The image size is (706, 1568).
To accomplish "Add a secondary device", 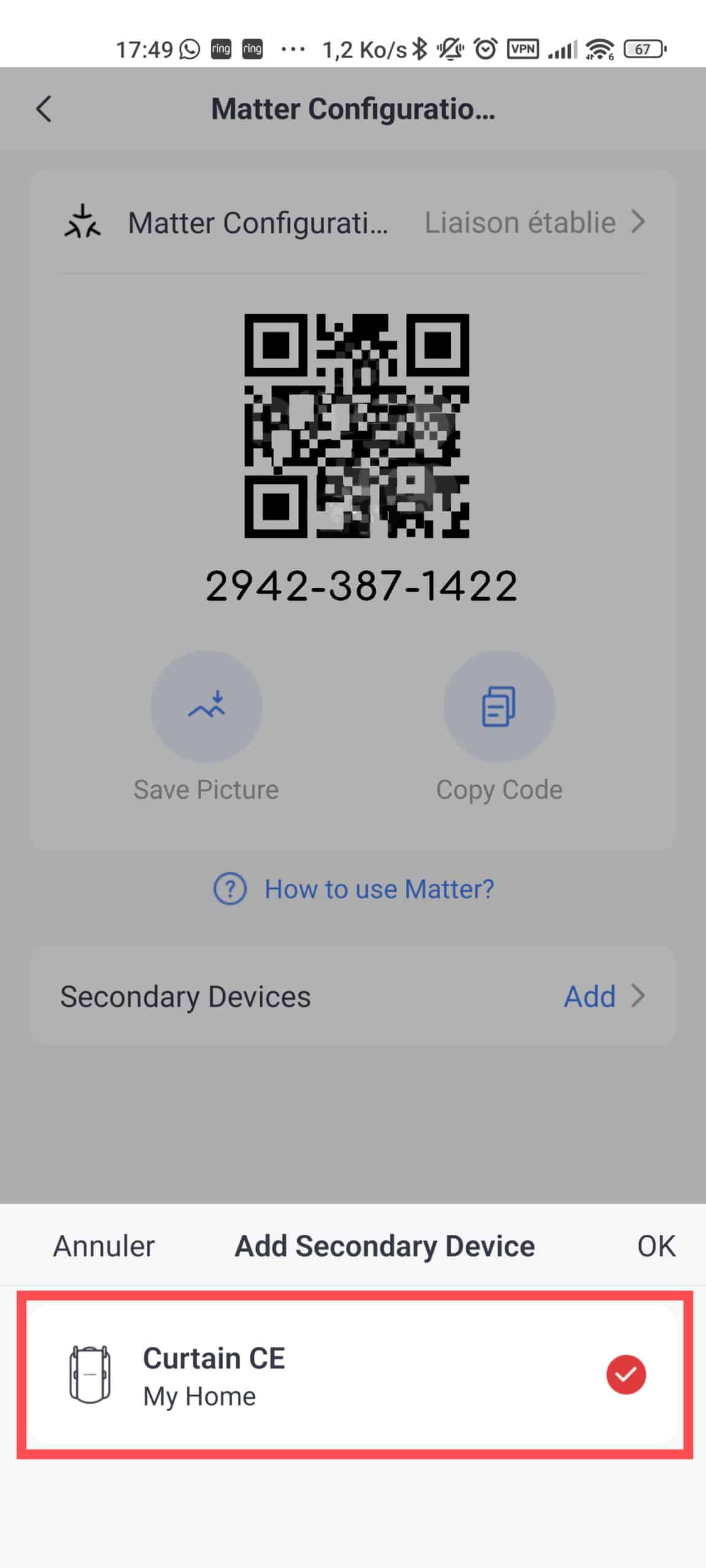I will click(604, 996).
